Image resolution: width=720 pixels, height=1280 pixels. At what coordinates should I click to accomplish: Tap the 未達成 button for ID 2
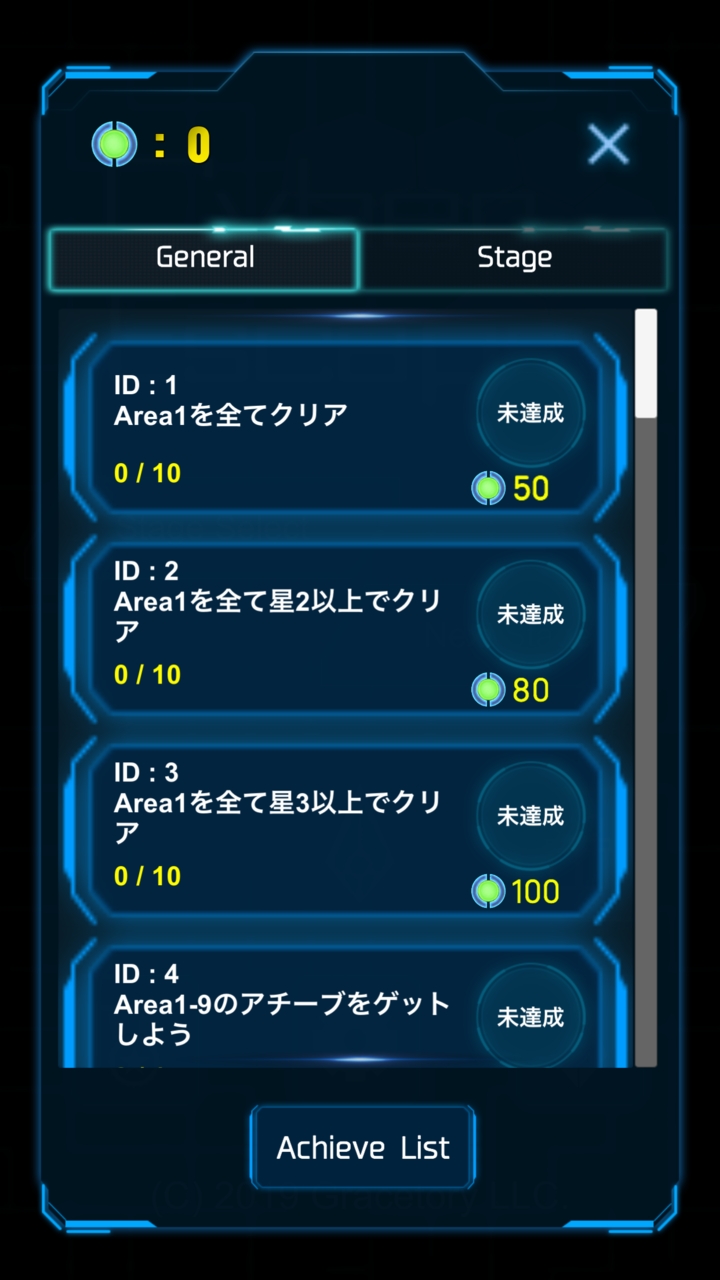530,614
